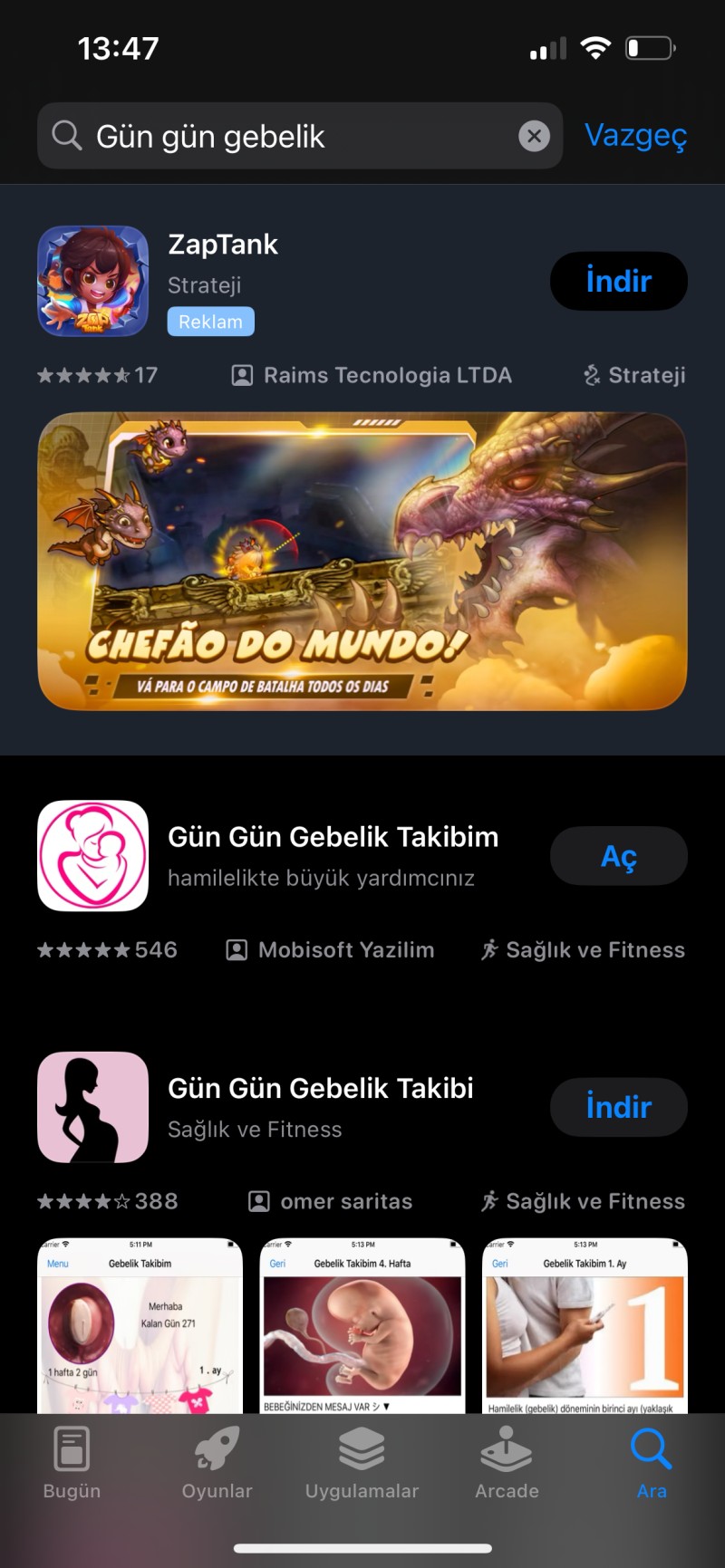Open Gün Gün Gebelik Takibim with Aç
Image resolution: width=725 pixels, height=1568 pixels.
pyautogui.click(x=618, y=856)
